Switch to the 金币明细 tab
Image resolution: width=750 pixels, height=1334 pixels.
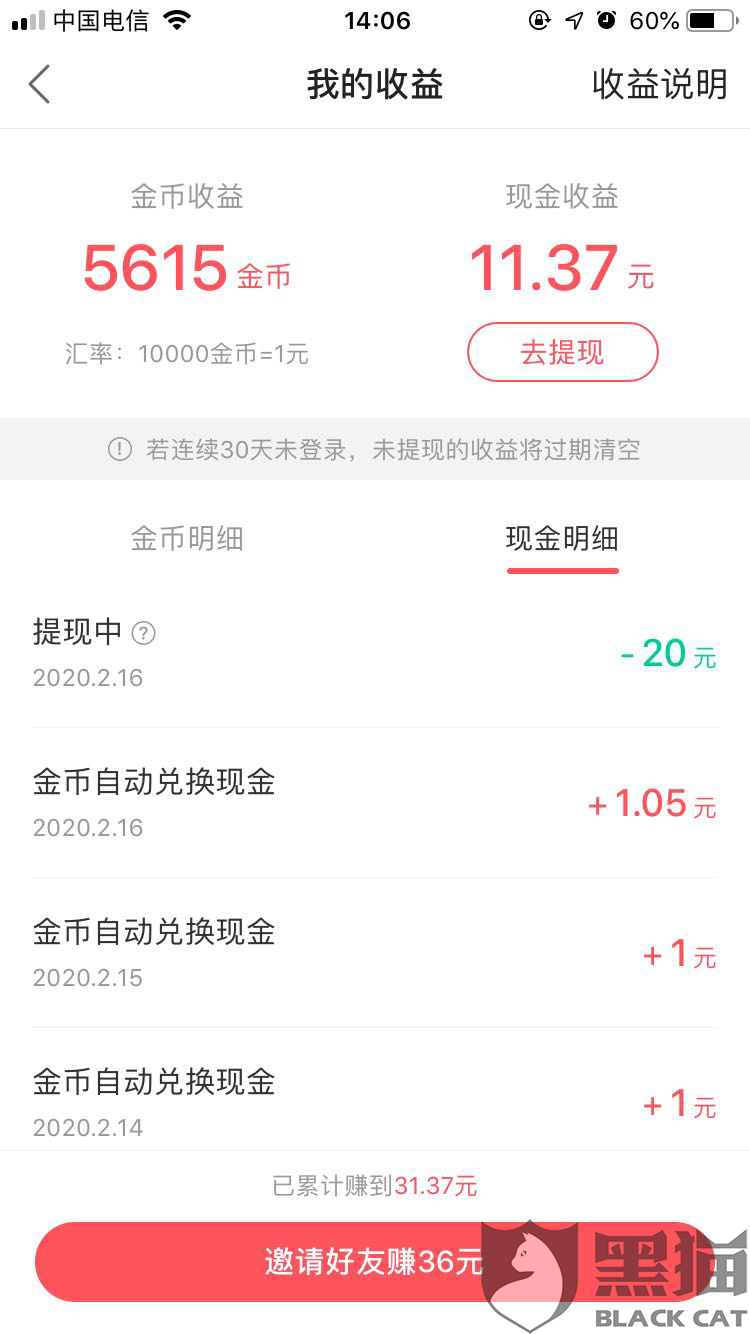click(x=187, y=539)
